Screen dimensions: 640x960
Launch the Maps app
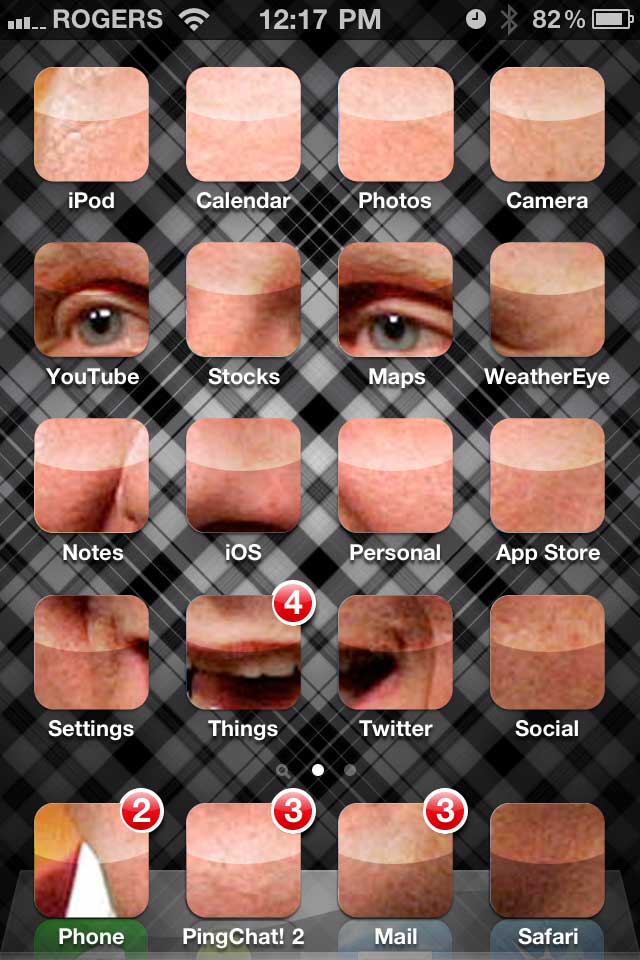pos(395,300)
